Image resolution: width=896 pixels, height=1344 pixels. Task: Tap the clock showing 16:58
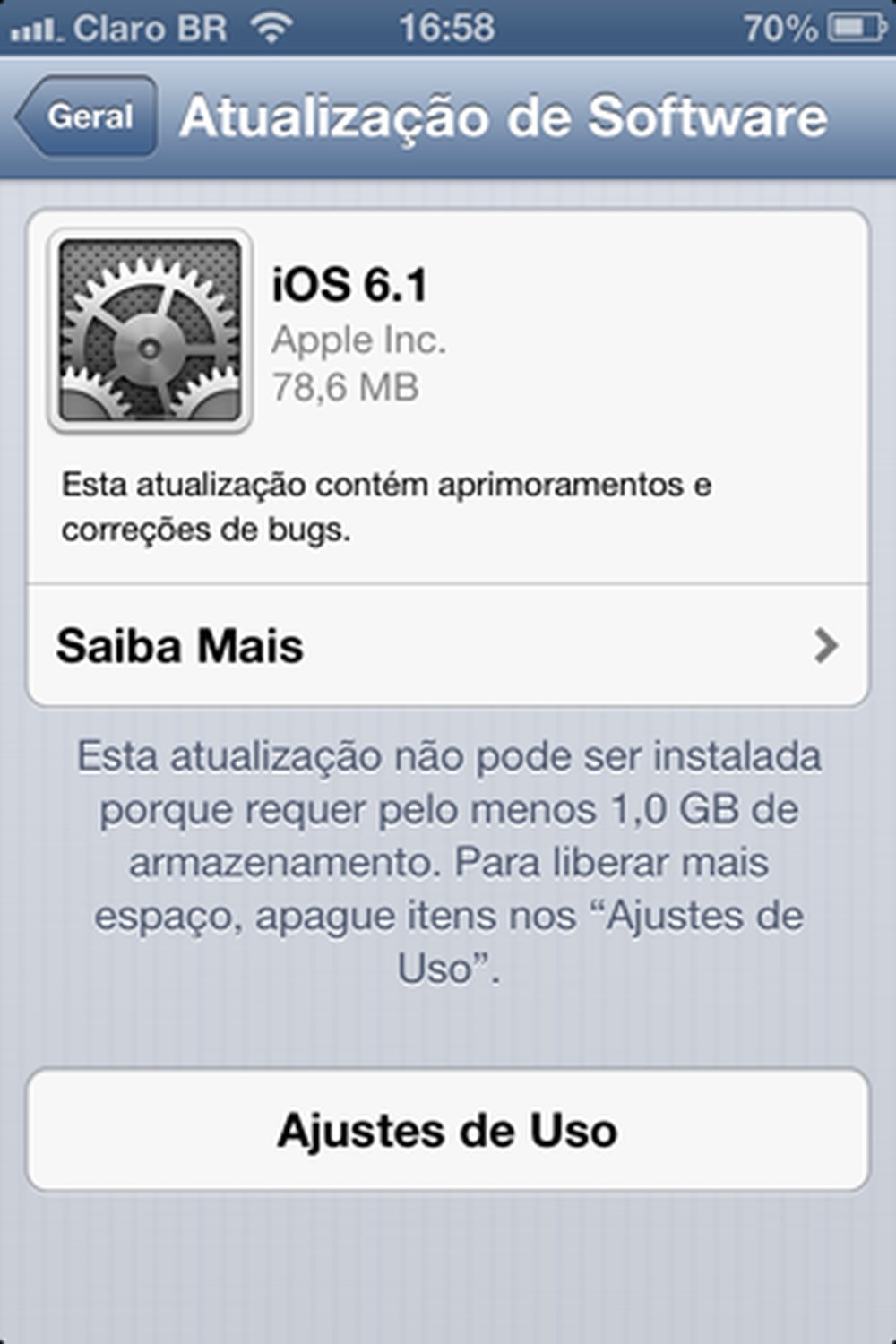[446, 25]
